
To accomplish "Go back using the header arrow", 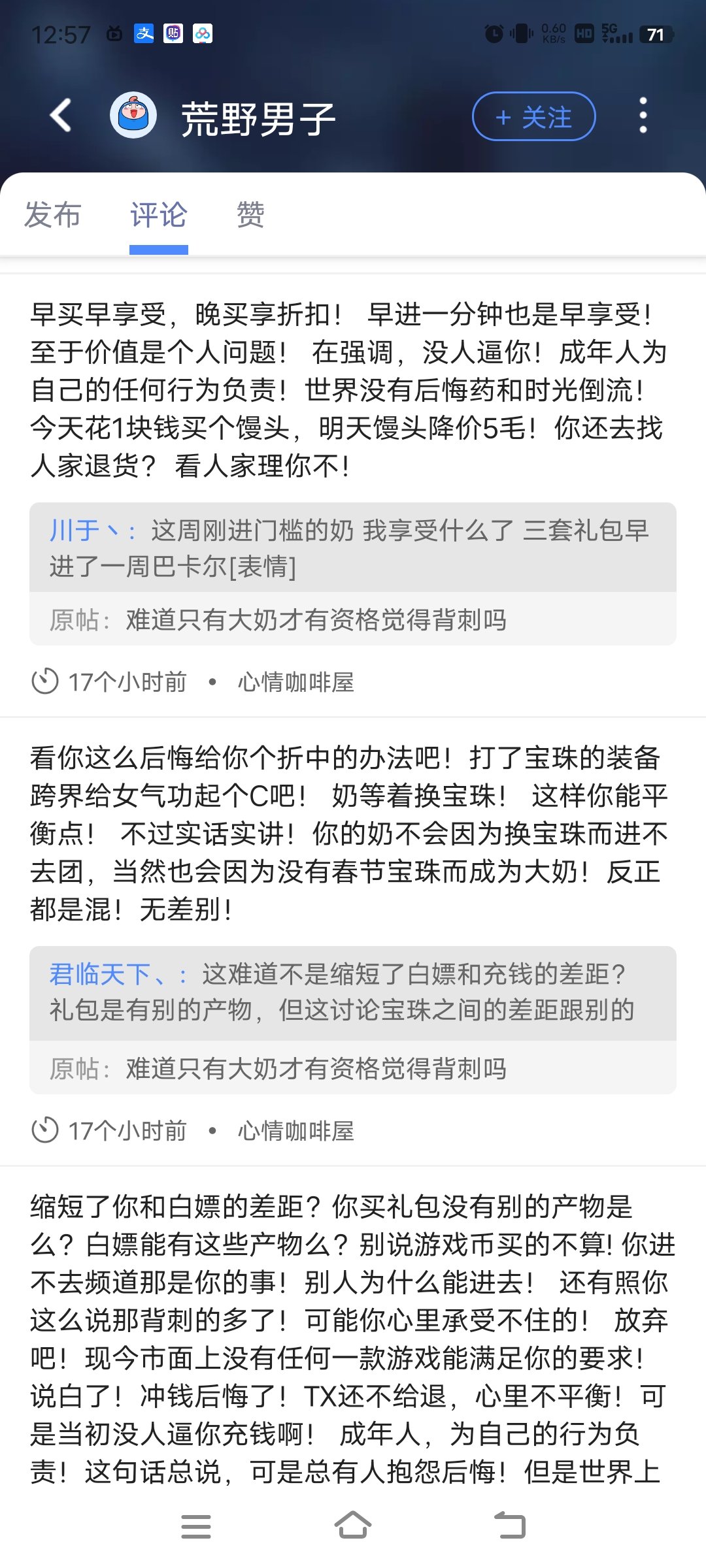I will pos(61,116).
